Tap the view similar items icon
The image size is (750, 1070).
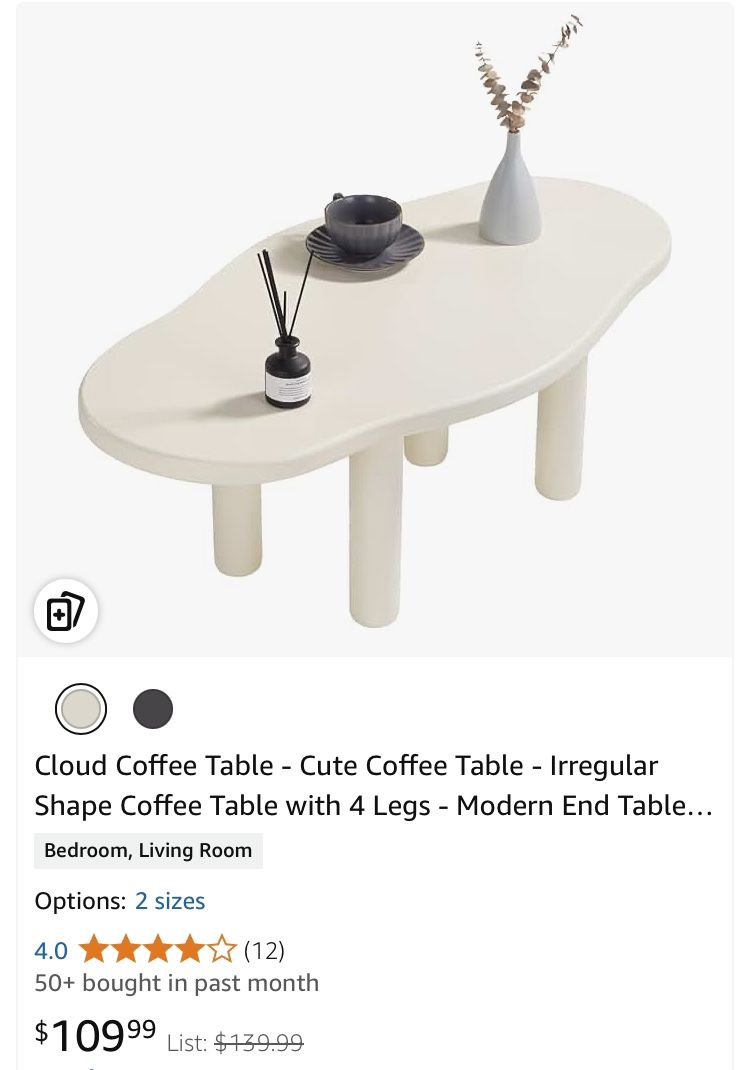click(x=66, y=610)
